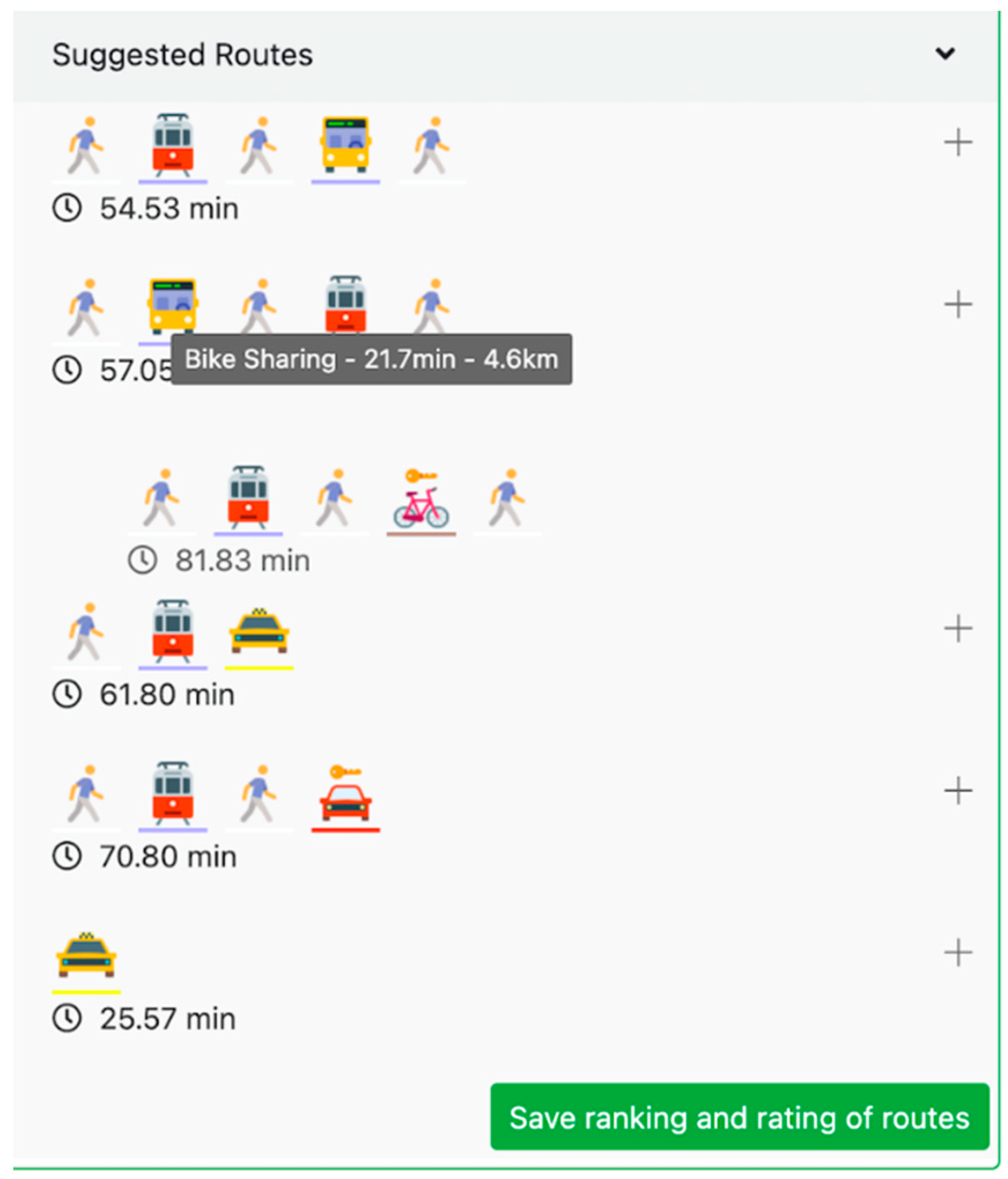Tap the bike sharing icon in 81.83 min route

tap(420, 501)
